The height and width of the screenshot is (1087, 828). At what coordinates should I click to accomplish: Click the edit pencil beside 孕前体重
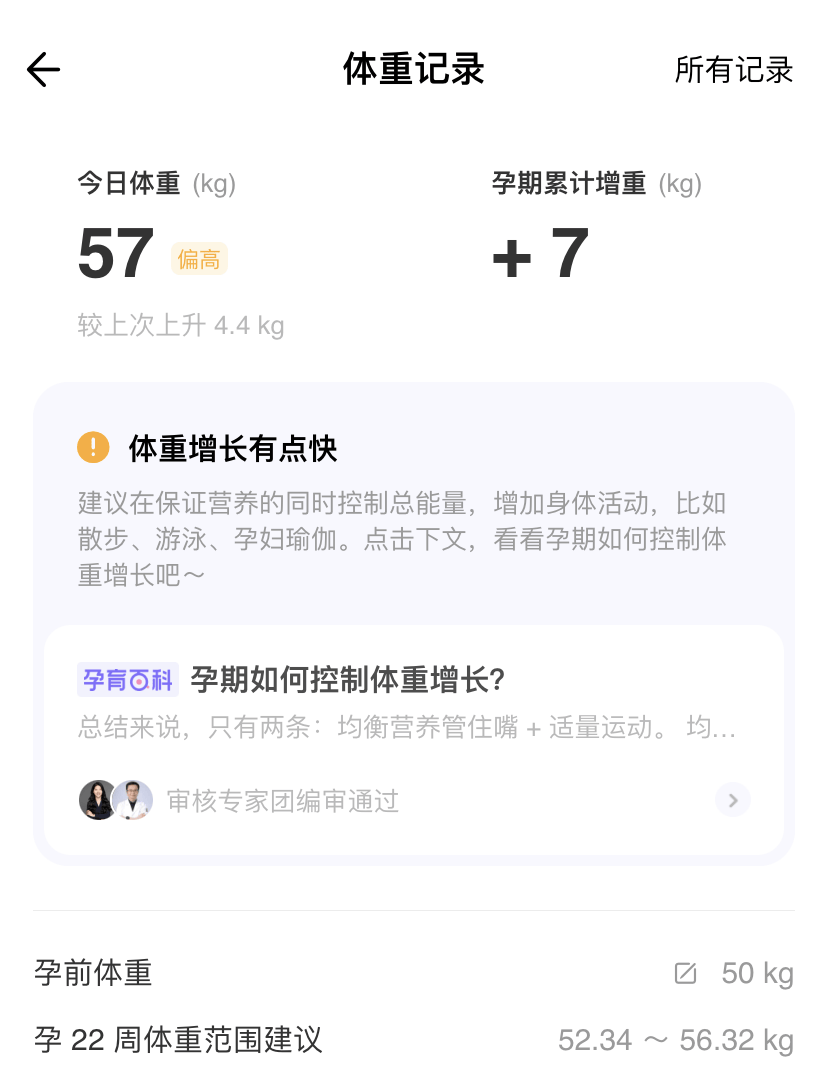pyautogui.click(x=686, y=973)
